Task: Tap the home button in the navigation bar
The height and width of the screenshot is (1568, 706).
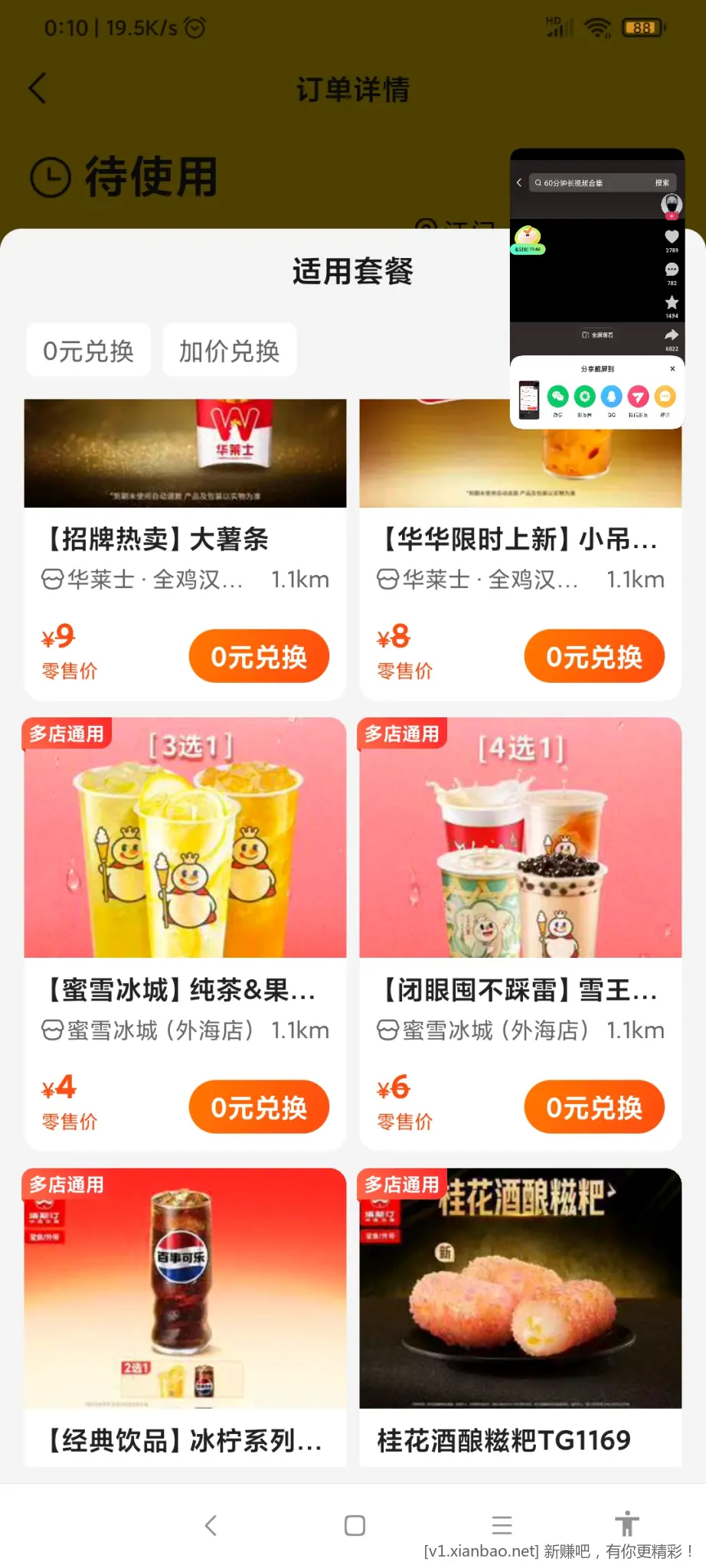Action: click(x=353, y=1525)
